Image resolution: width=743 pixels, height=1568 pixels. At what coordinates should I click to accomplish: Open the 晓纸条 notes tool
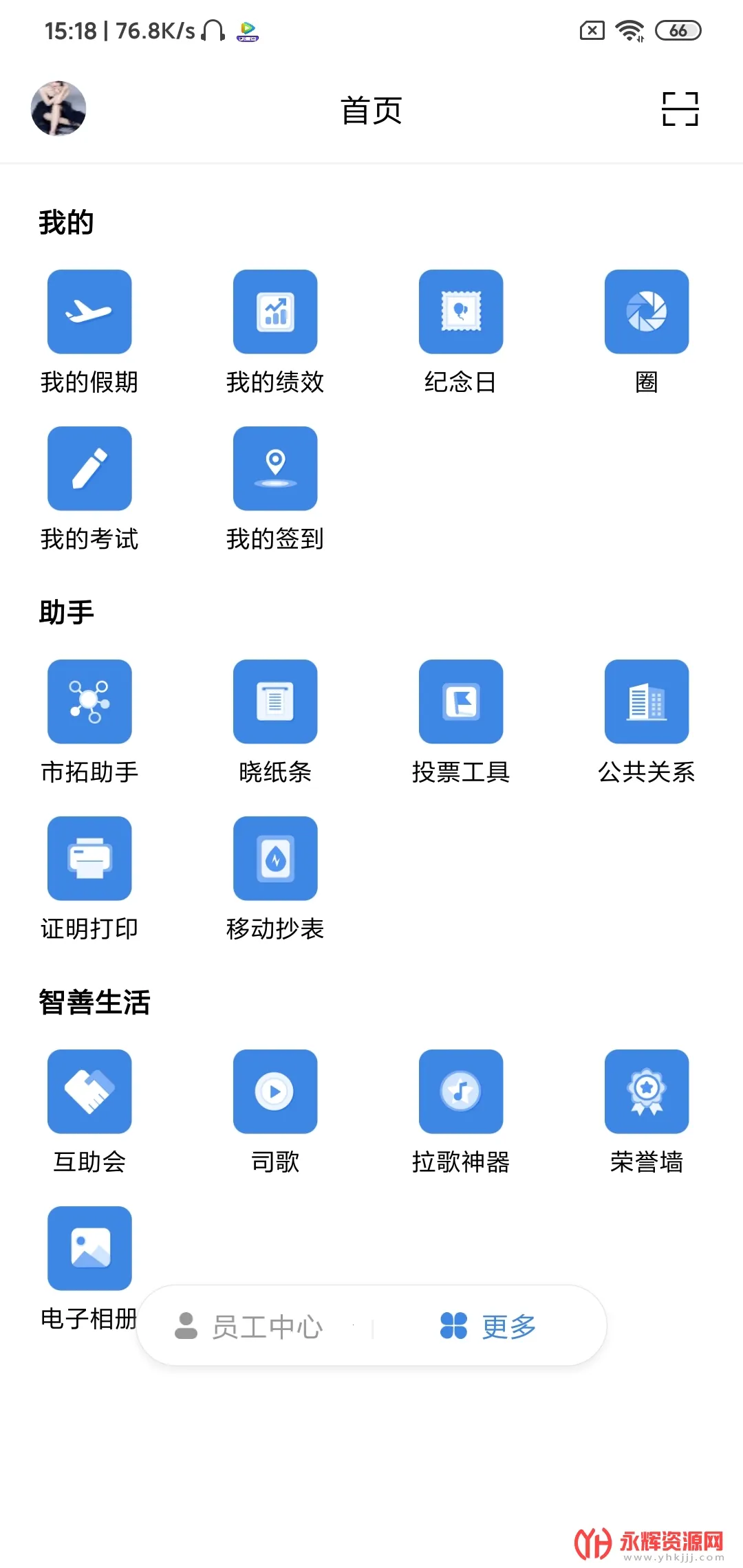[275, 701]
